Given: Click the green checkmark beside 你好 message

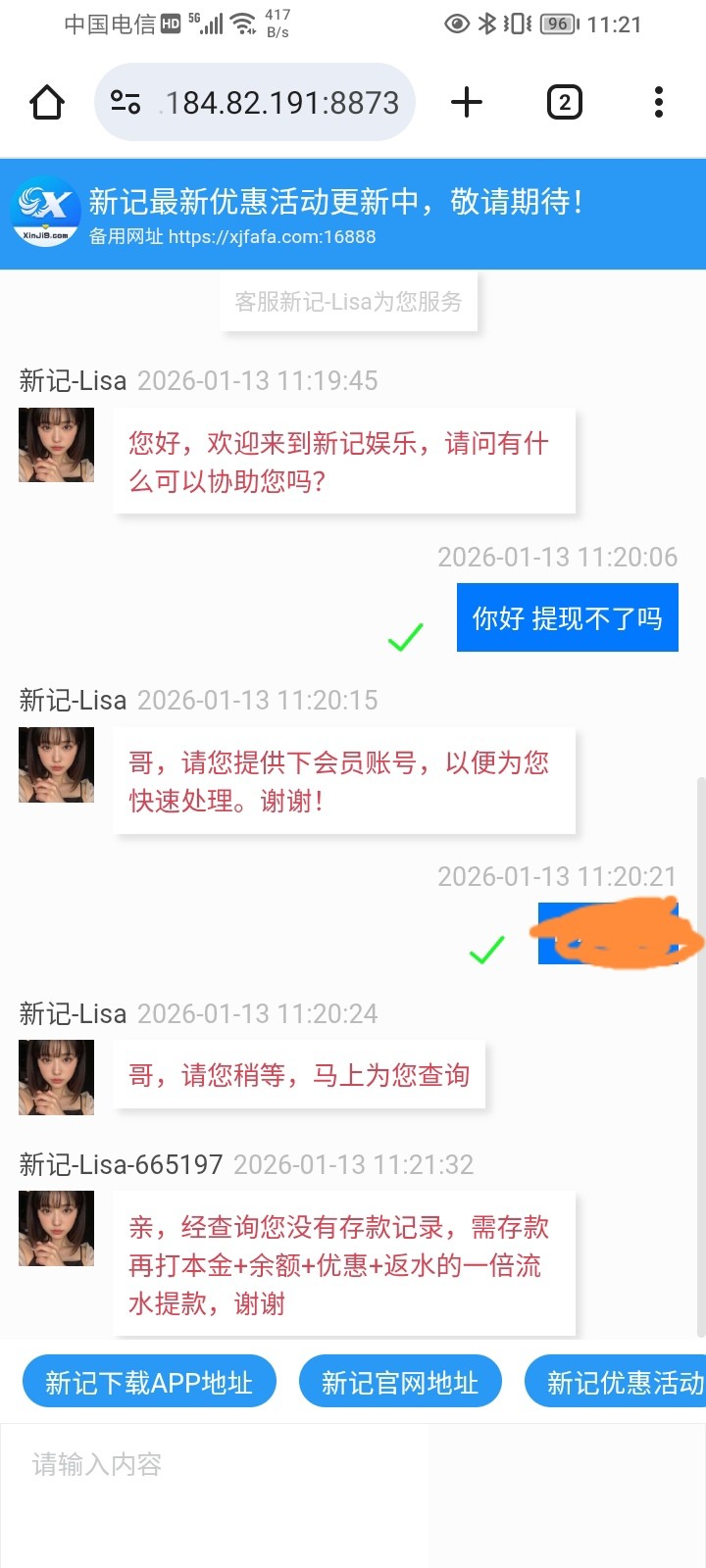Looking at the screenshot, I should pyautogui.click(x=405, y=637).
